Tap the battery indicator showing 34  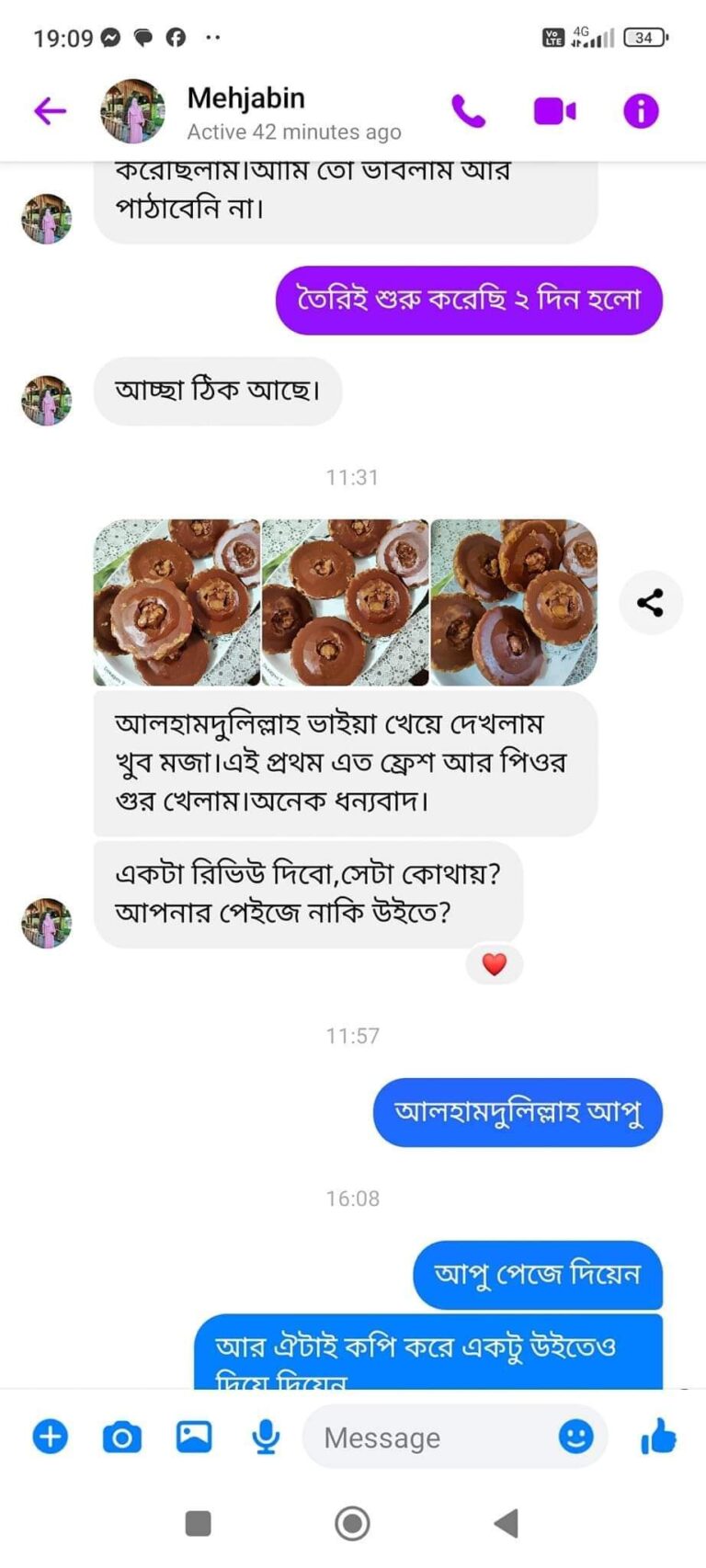coord(646,38)
